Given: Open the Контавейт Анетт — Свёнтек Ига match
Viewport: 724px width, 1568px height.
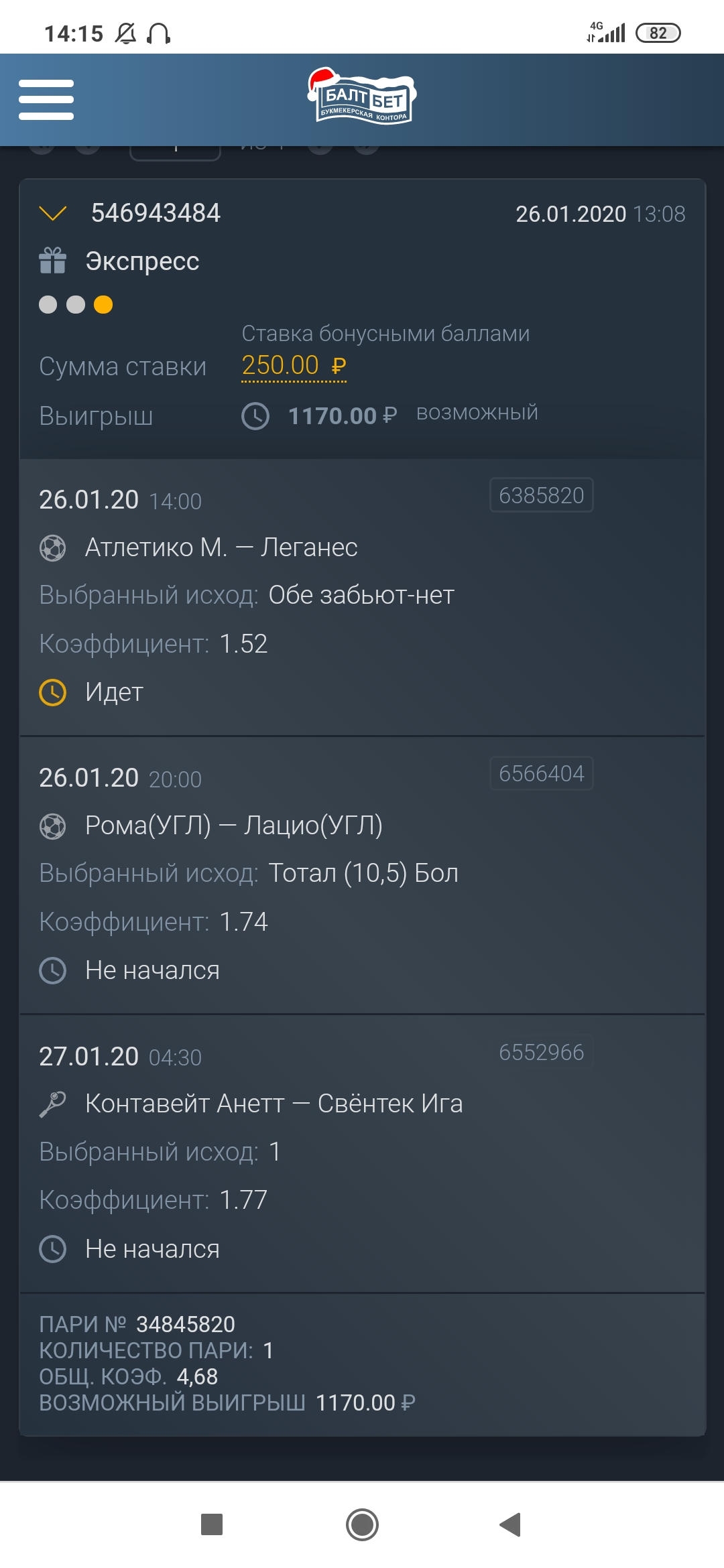Looking at the screenshot, I should pos(274,1104).
